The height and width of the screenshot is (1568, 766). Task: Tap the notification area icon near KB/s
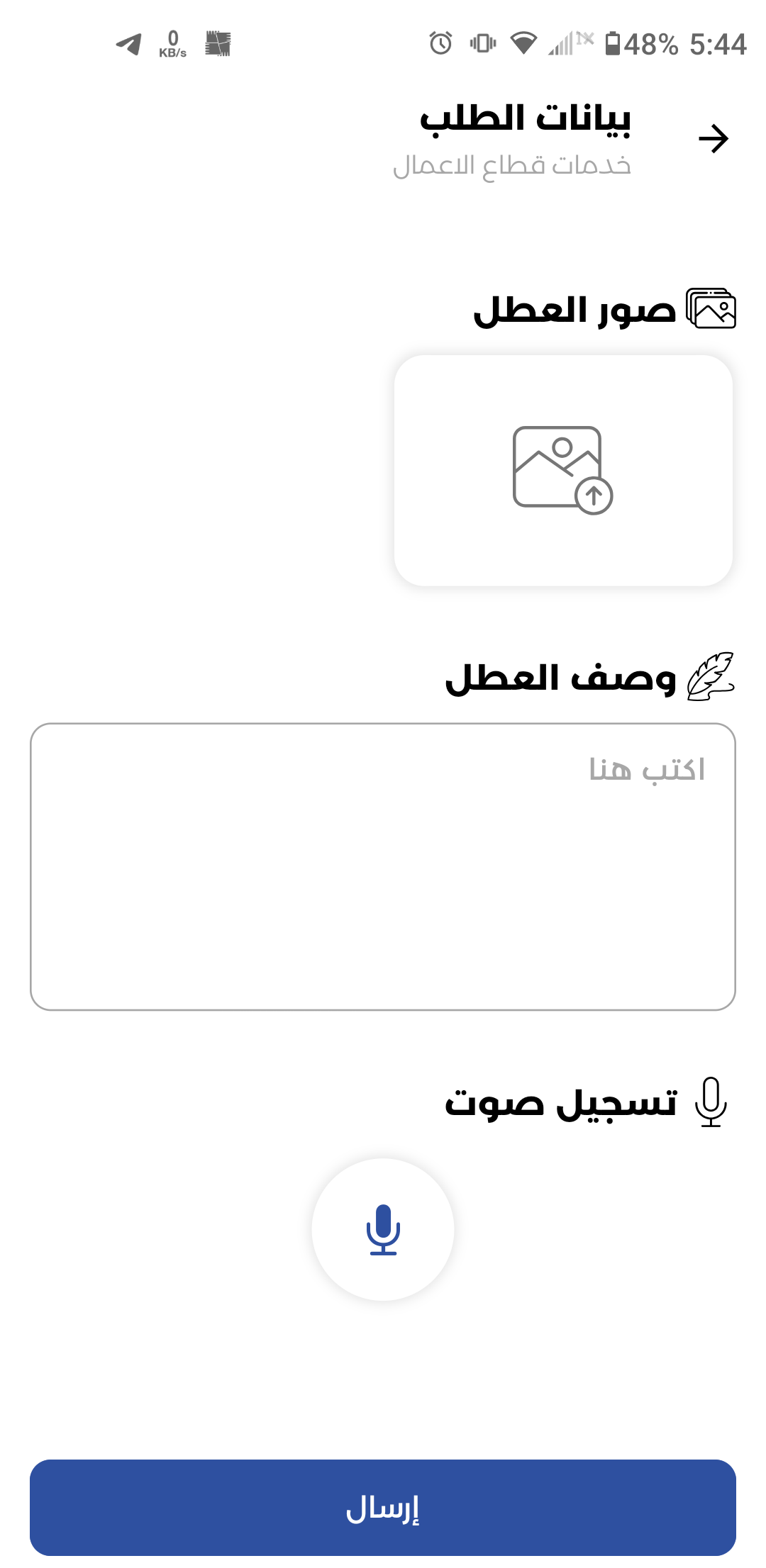217,44
